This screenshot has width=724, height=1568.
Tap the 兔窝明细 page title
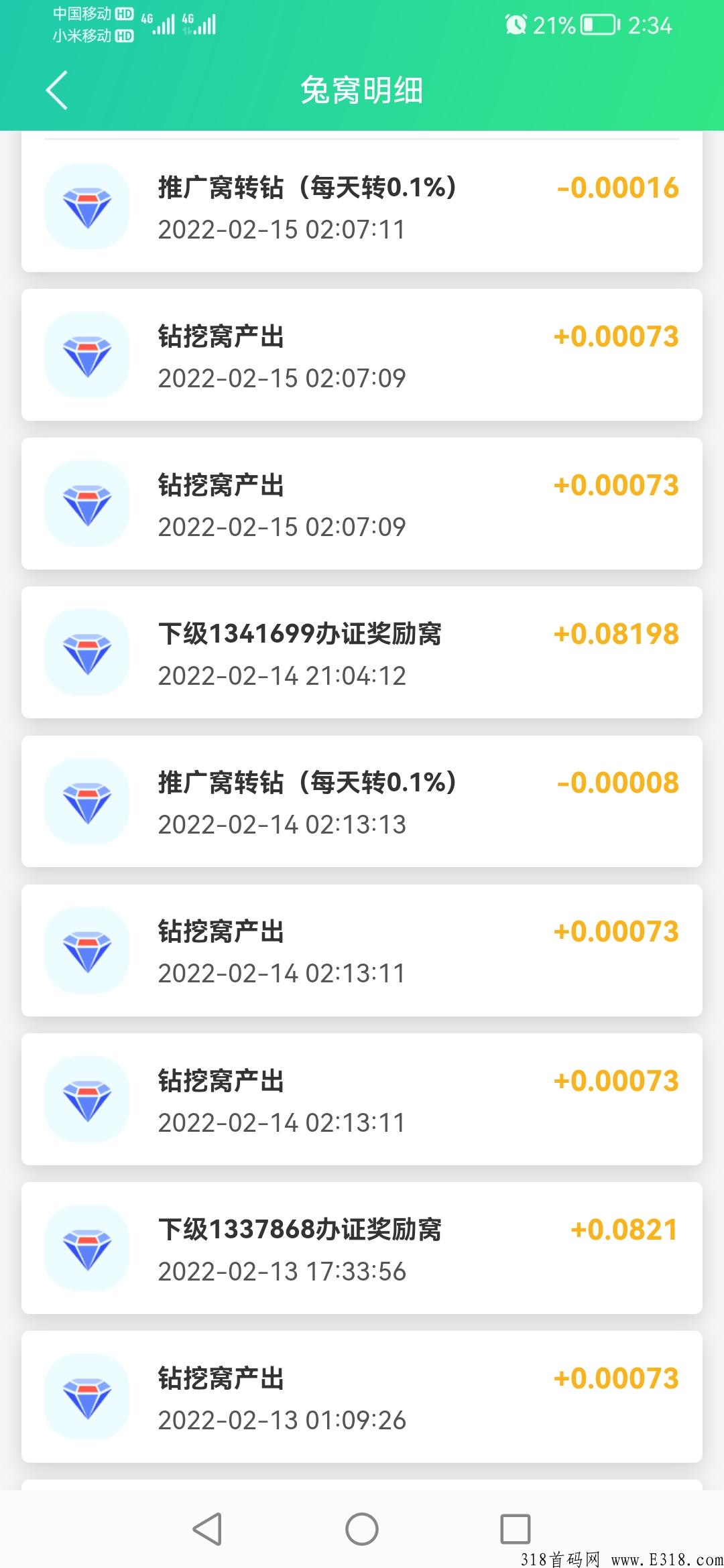(x=362, y=92)
